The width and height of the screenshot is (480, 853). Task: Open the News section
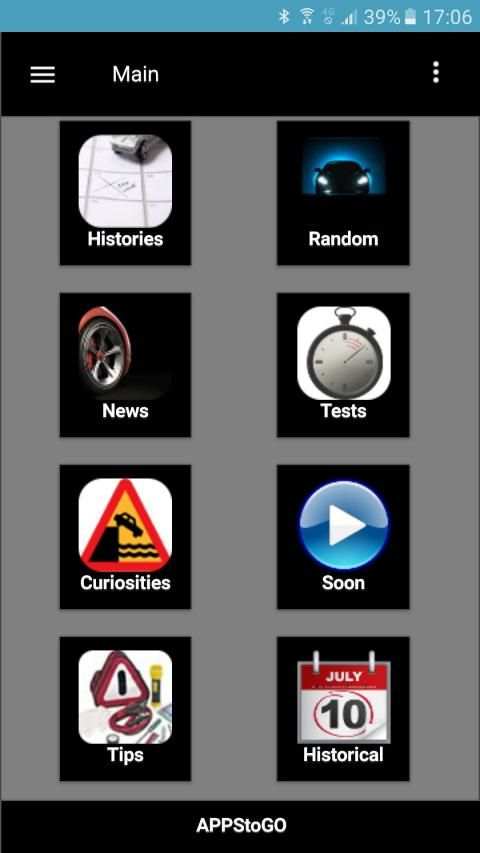click(x=125, y=364)
